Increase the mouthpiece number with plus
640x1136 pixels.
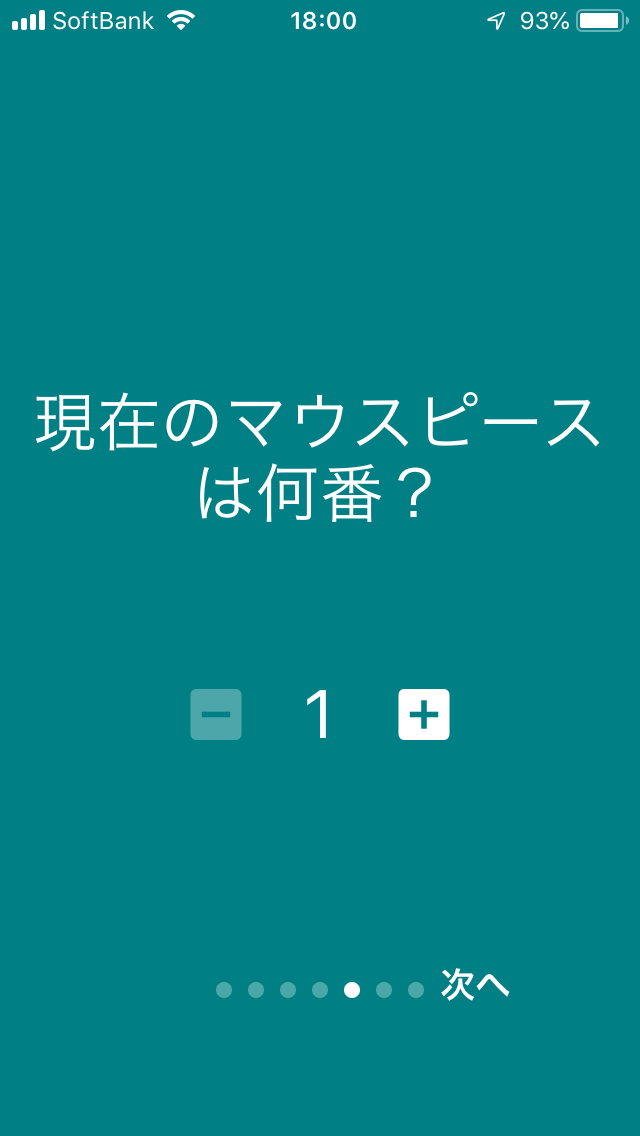(424, 714)
